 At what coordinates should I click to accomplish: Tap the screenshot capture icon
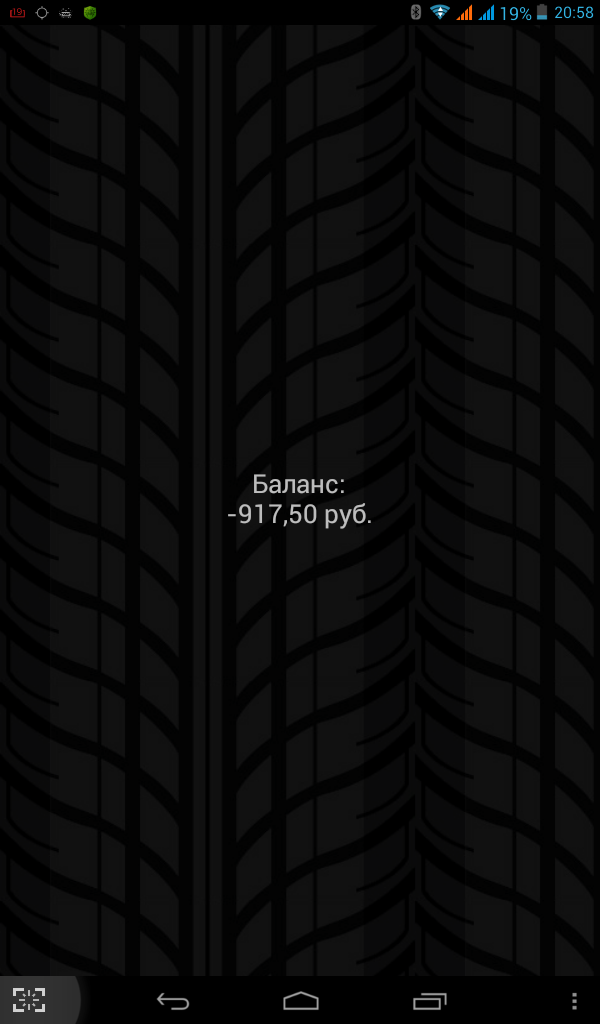[x=29, y=1000]
